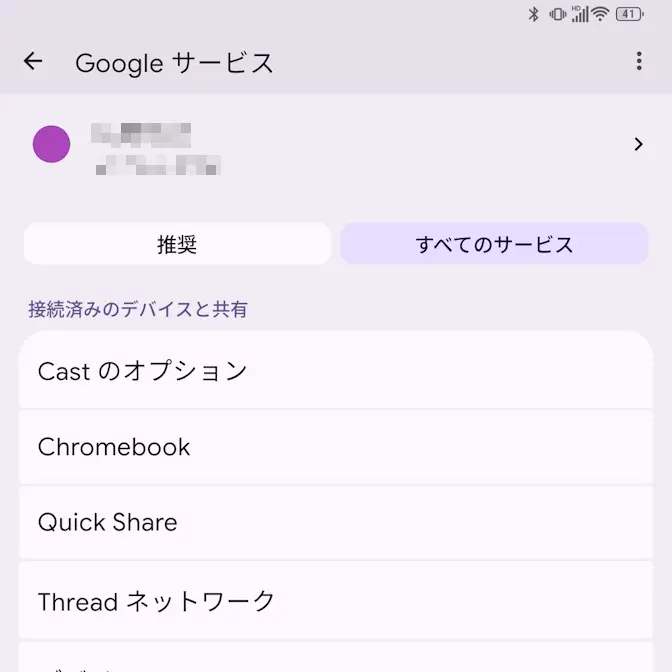
Task: Open Cast のオプション
Action: click(336, 371)
